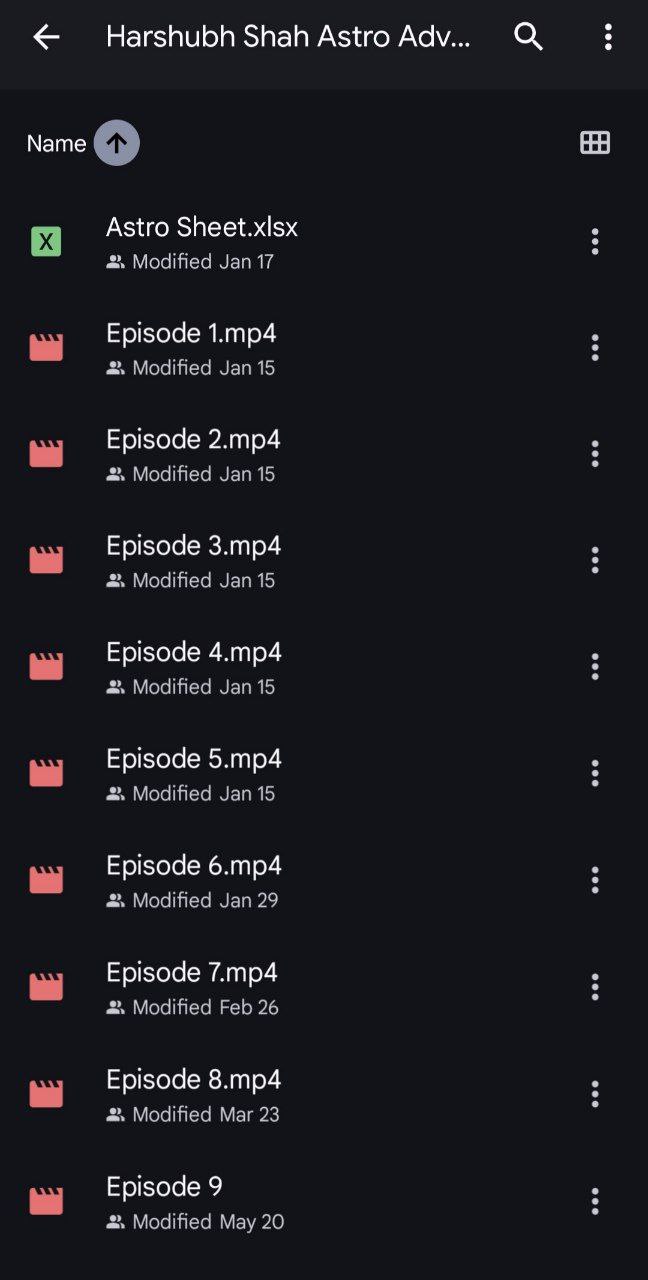This screenshot has width=648, height=1280.
Task: Show actions for Episode 2.mp4
Action: point(595,454)
